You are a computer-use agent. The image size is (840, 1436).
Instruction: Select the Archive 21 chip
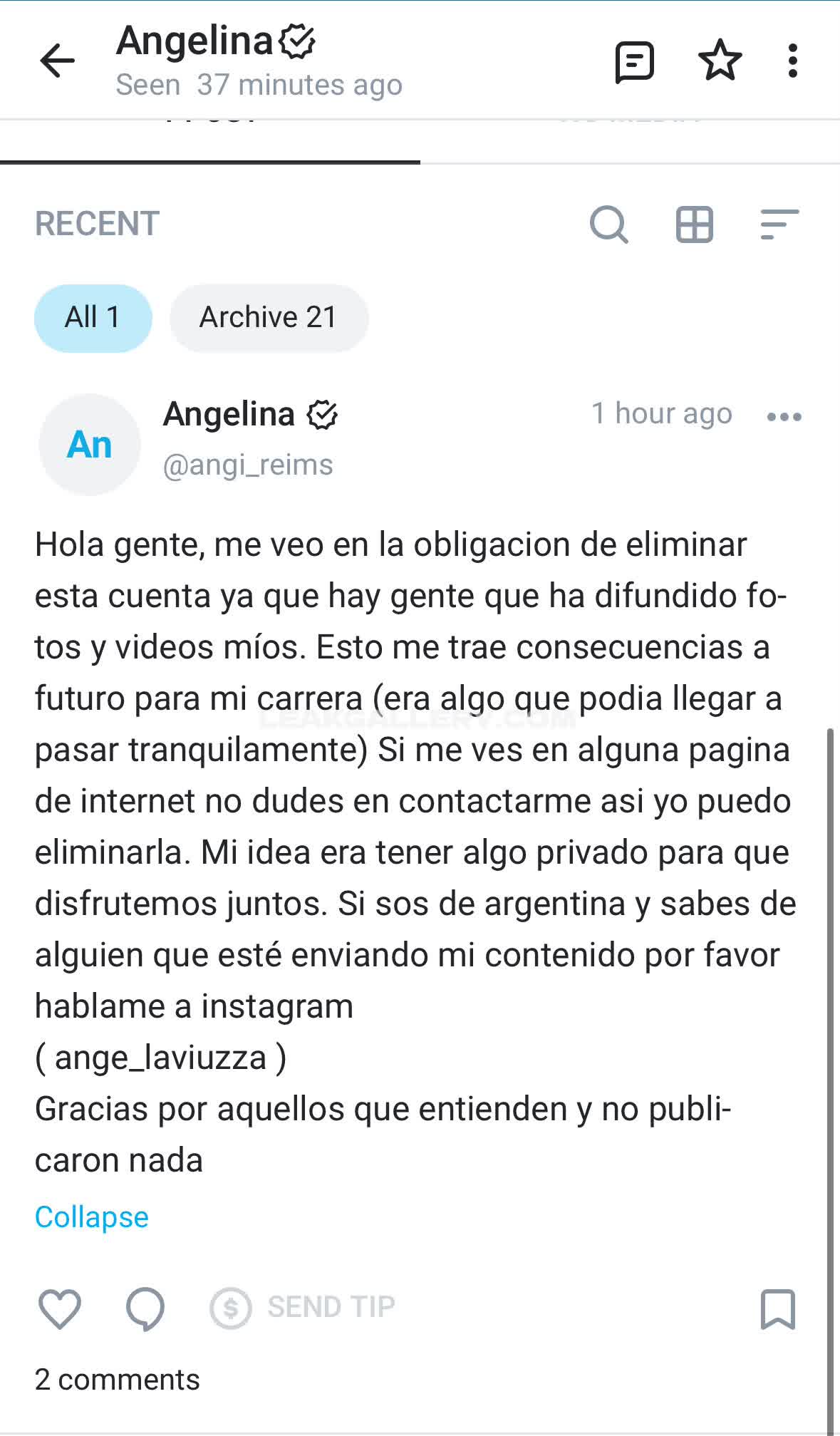[269, 318]
